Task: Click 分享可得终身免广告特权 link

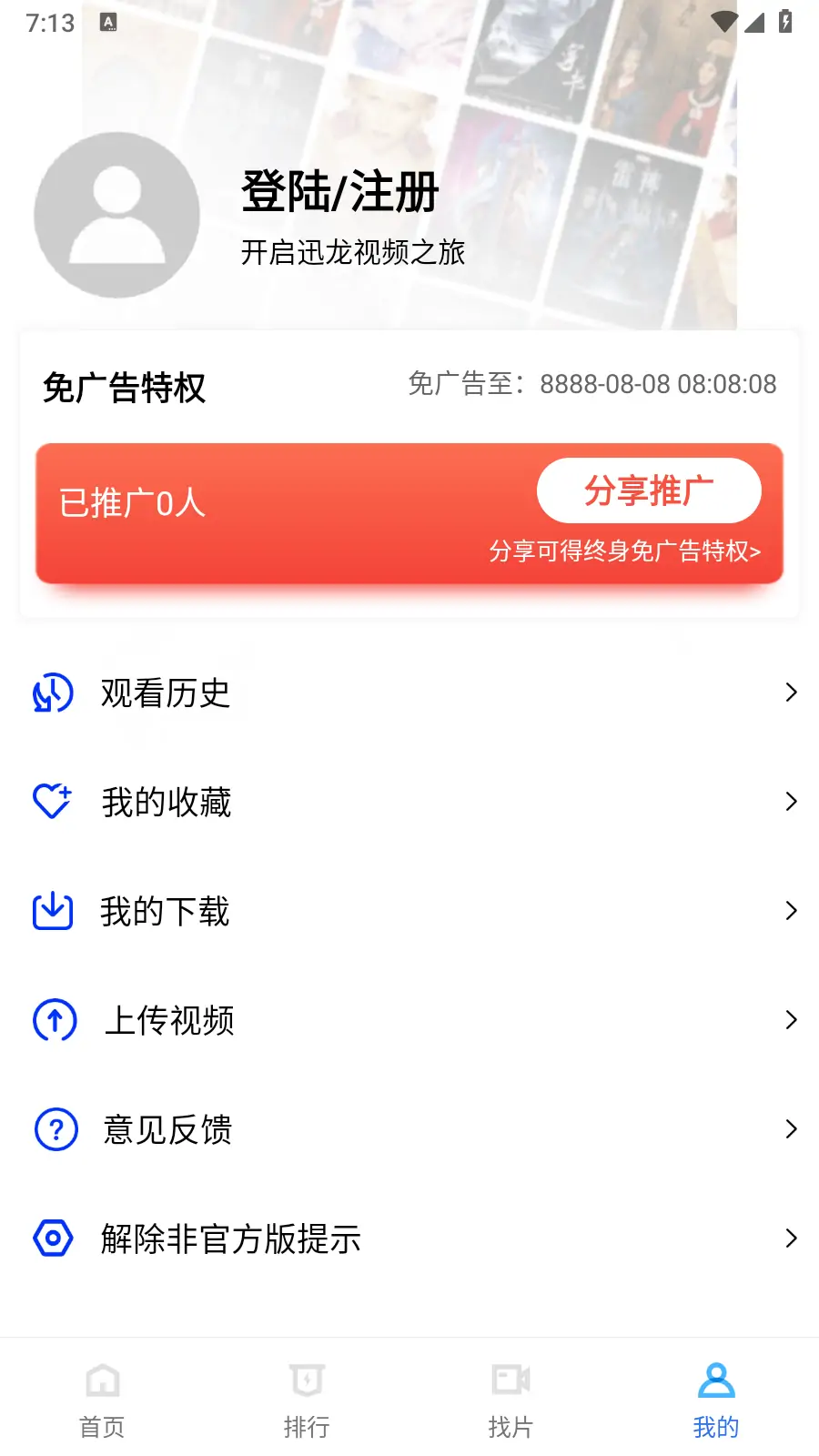Action: pos(625,551)
